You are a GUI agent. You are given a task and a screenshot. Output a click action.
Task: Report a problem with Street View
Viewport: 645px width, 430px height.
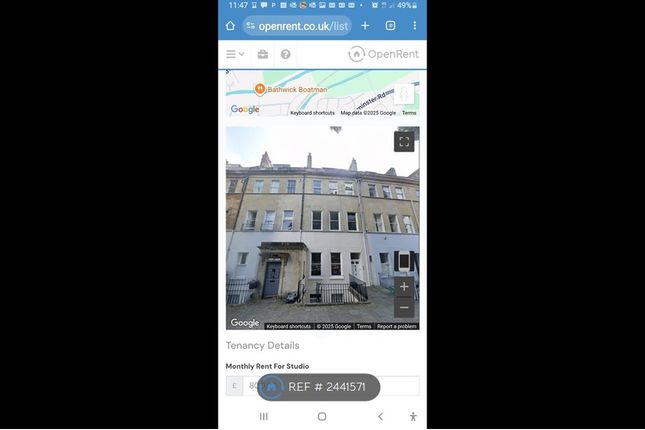397,326
